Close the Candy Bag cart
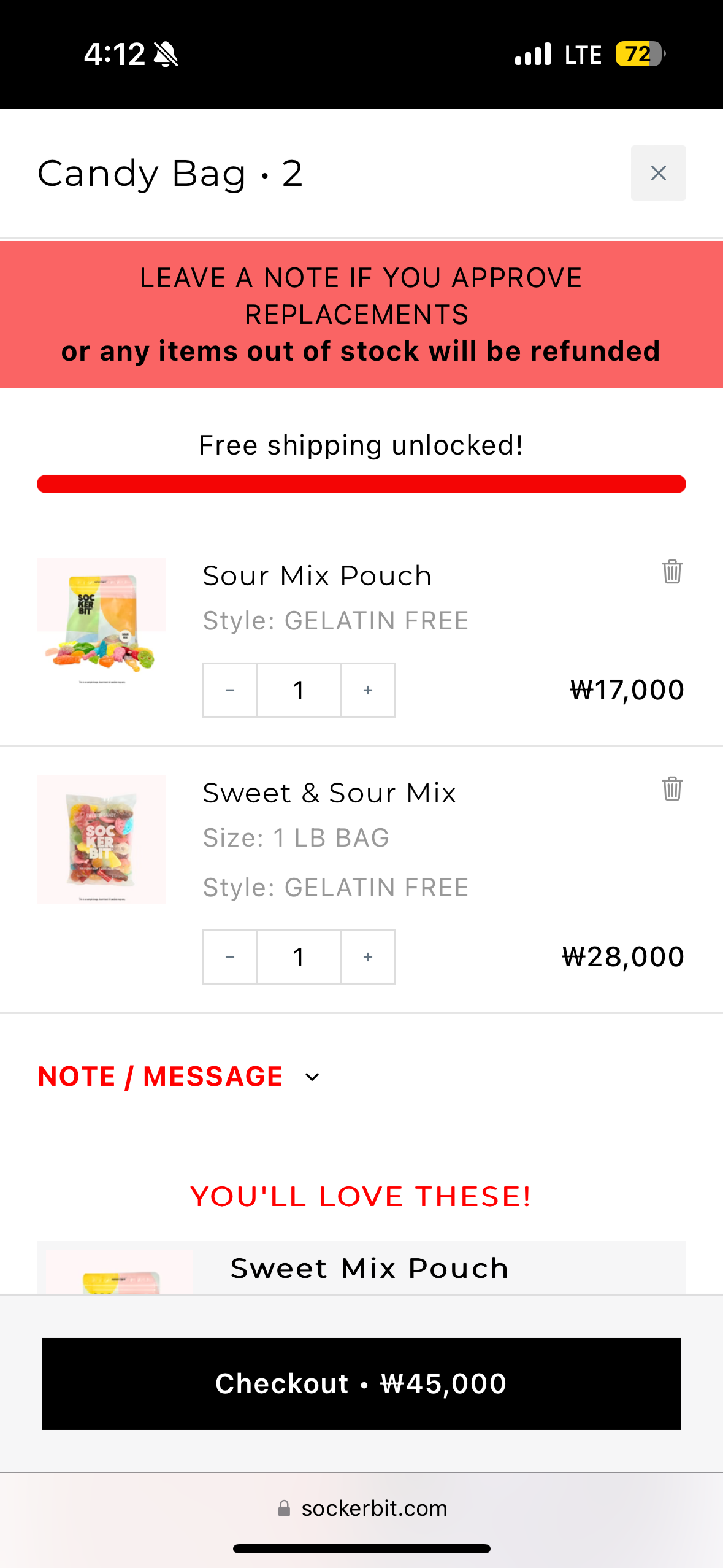Image resolution: width=723 pixels, height=1568 pixels. click(x=658, y=173)
